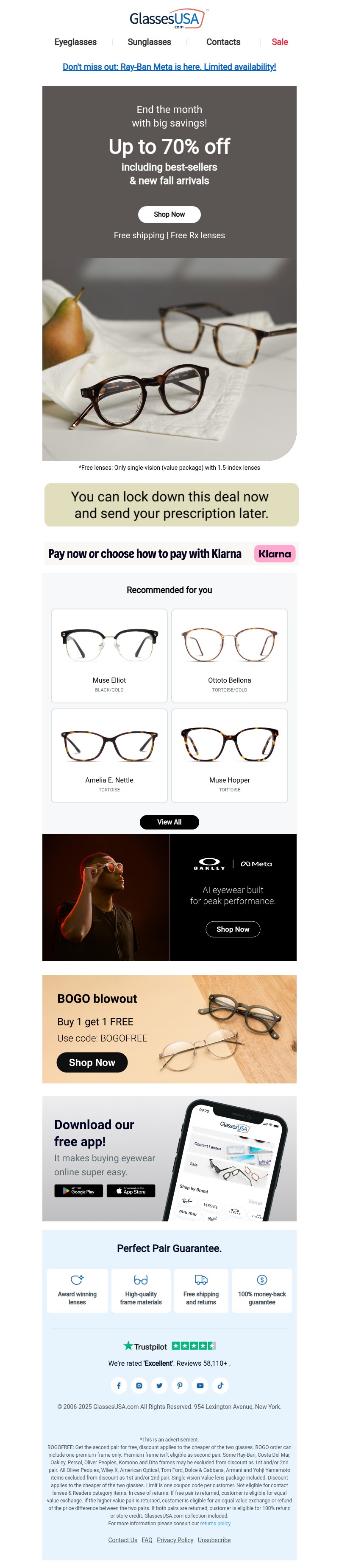Viewport: 339px width, 1568px height.
Task: View All recommended glasses
Action: (169, 822)
